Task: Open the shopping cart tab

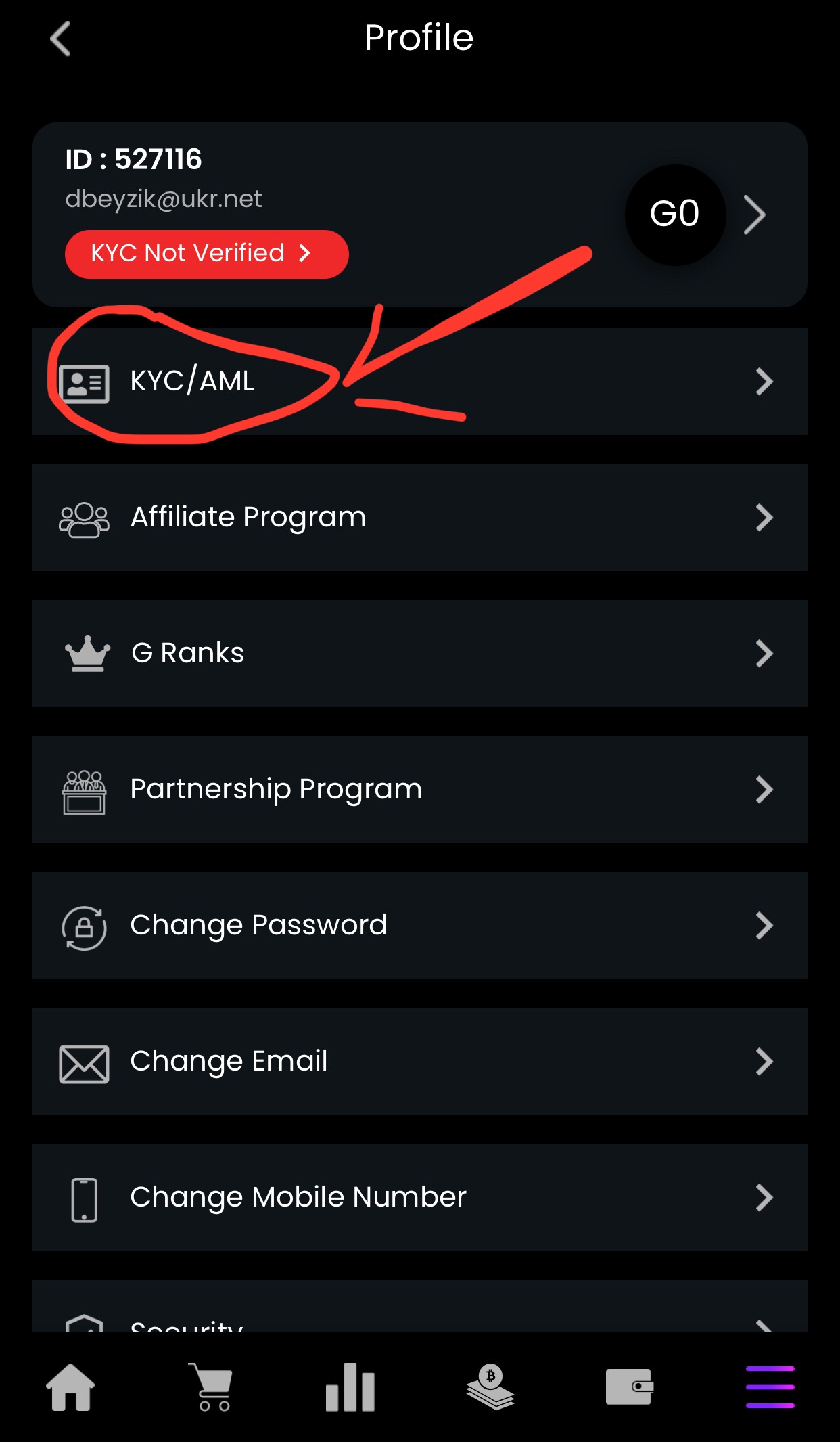Action: point(212,1387)
